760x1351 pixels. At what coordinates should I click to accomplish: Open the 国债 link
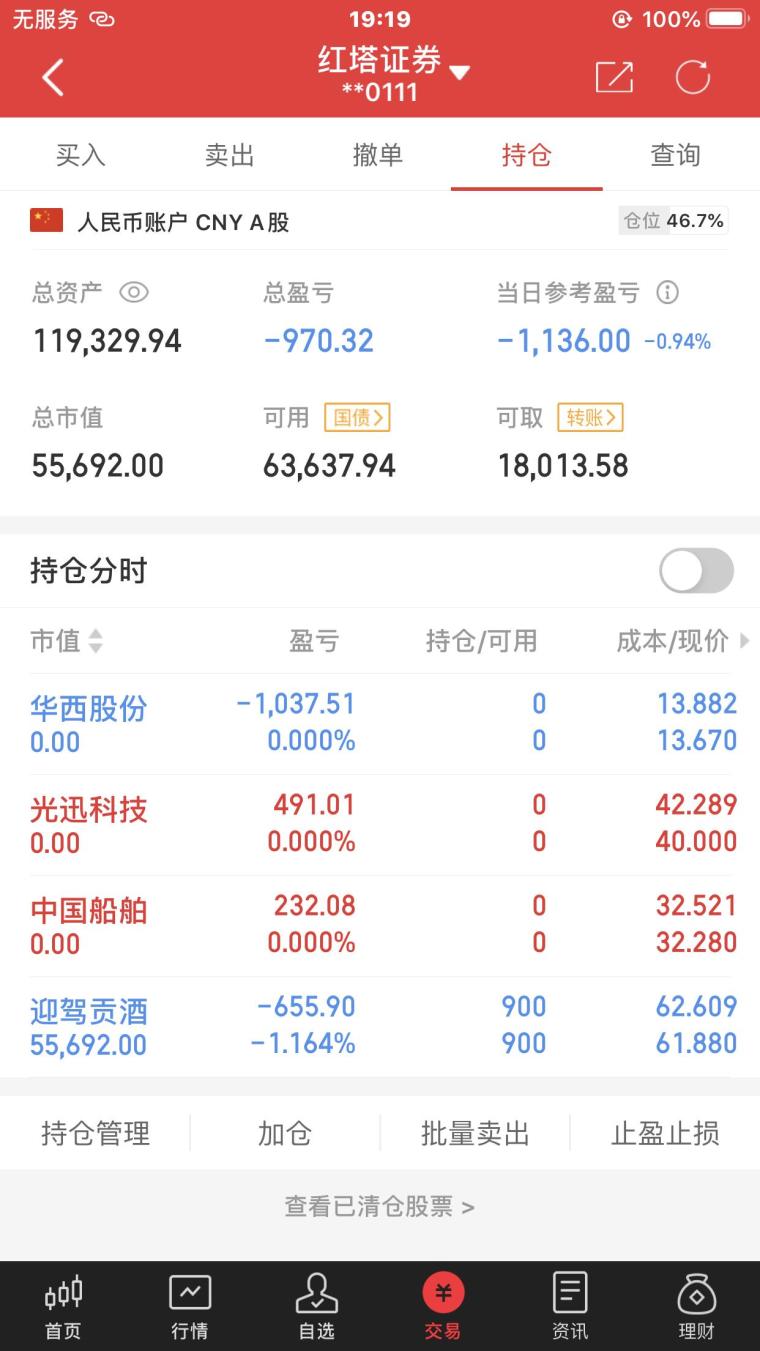[357, 417]
